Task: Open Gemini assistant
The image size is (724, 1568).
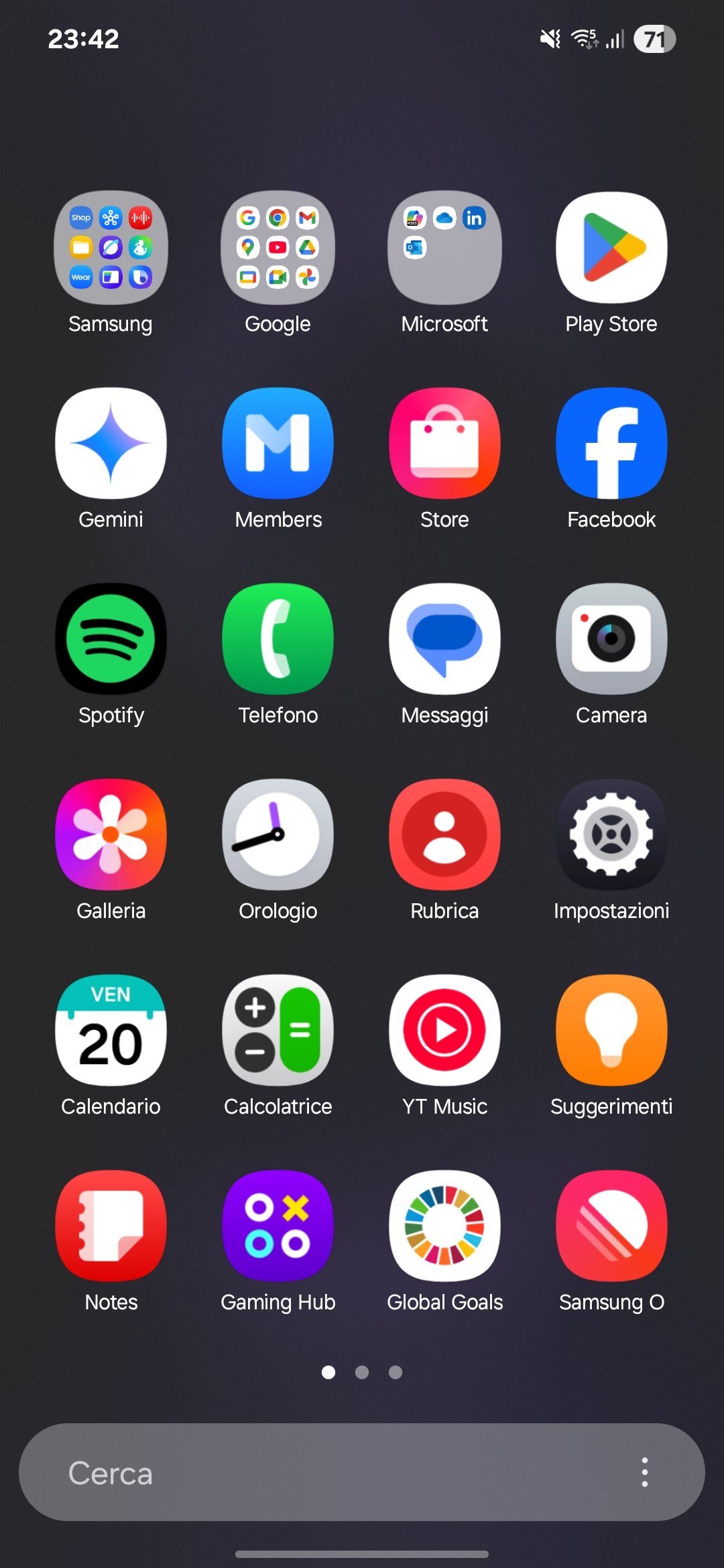Action: pos(111,444)
